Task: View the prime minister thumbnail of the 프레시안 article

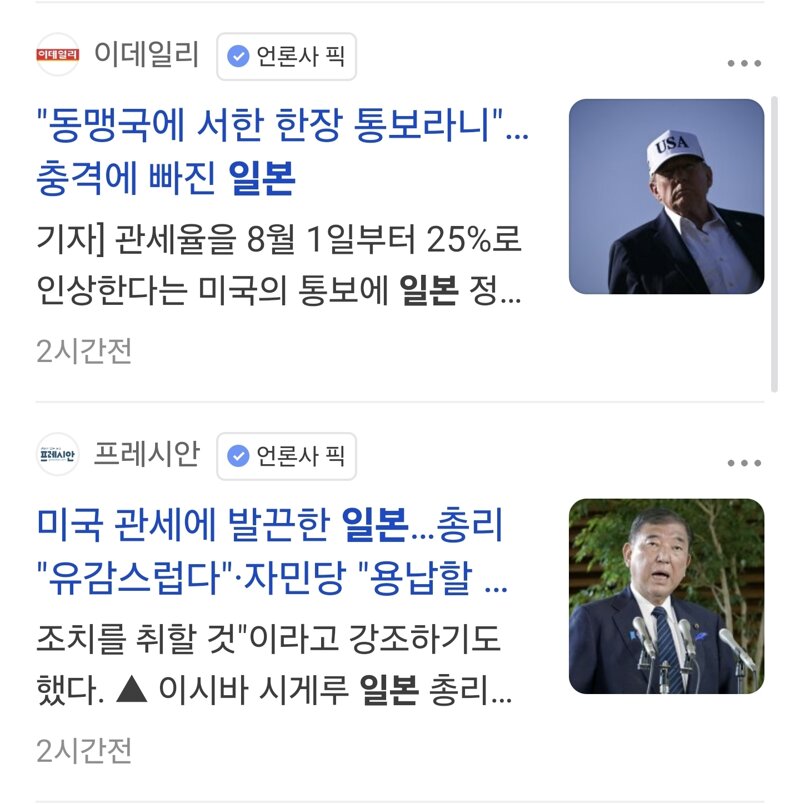Action: point(667,596)
